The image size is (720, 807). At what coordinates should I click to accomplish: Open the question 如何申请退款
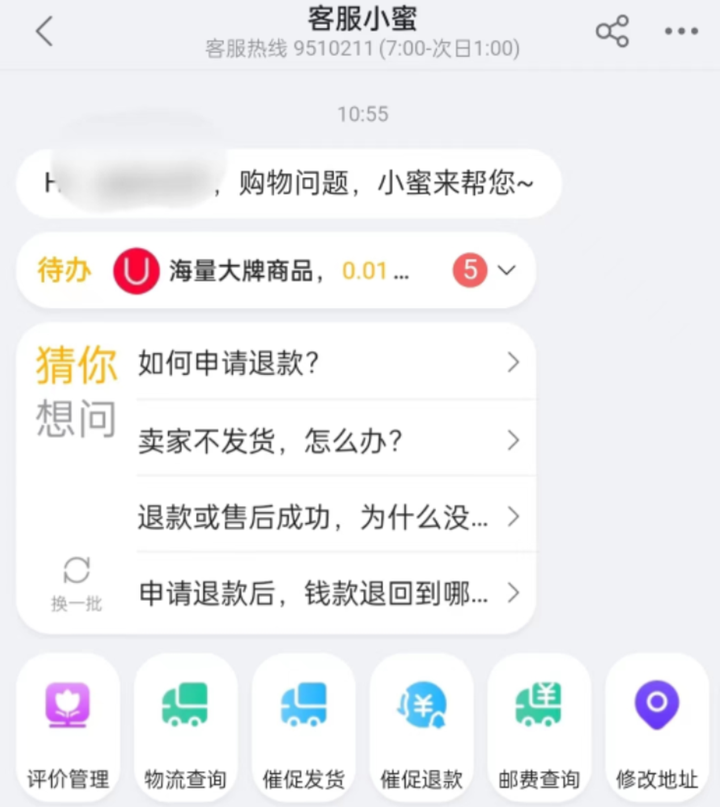[330, 363]
